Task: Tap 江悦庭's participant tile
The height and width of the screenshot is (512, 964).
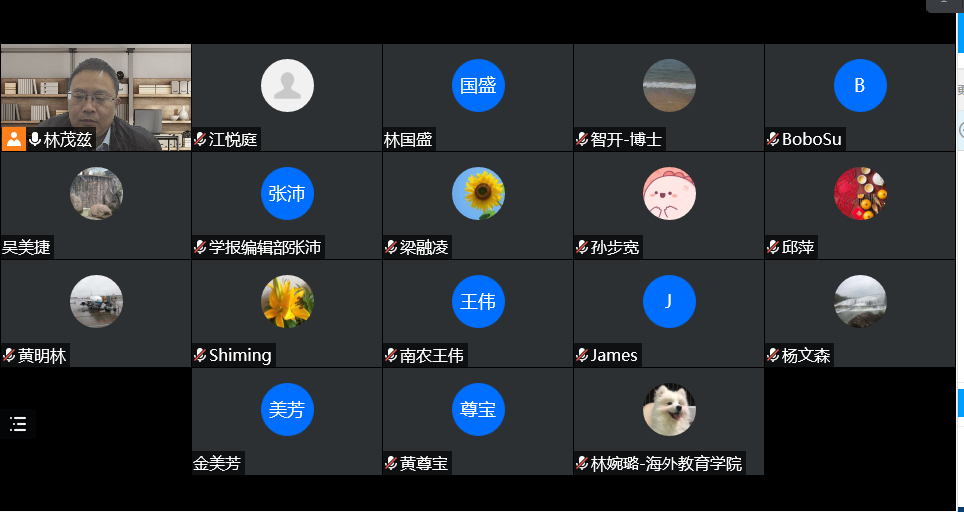Action: point(287,97)
